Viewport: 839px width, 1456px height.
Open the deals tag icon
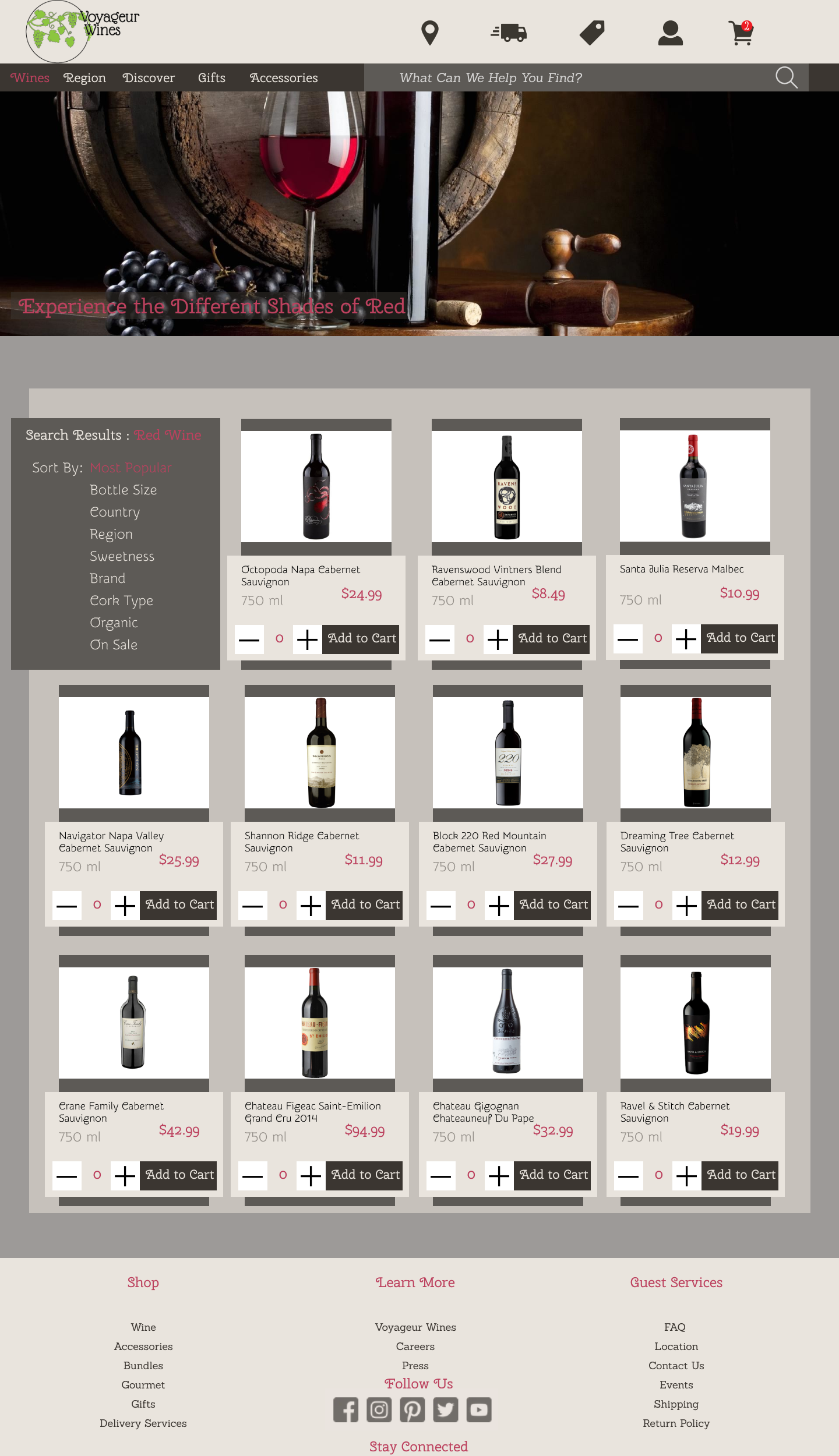[592, 33]
